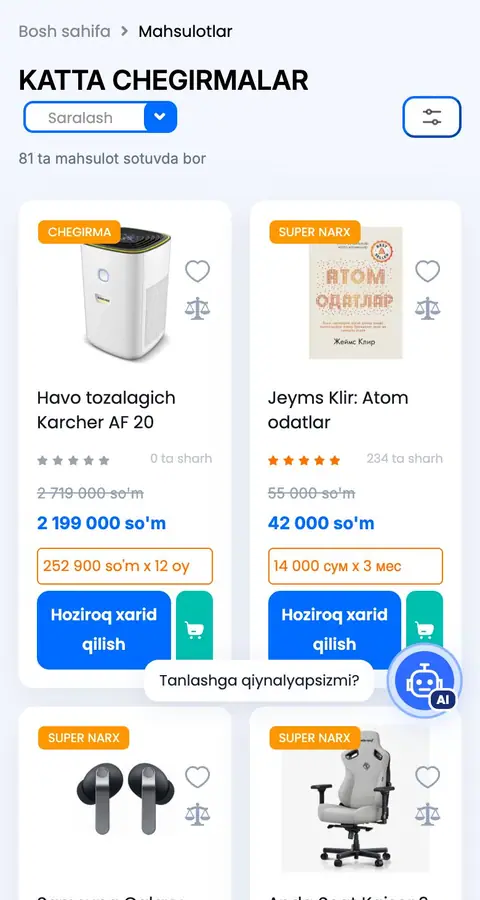This screenshot has height=900, width=480.
Task: Buy Atom odatlar book now
Action: (334, 630)
